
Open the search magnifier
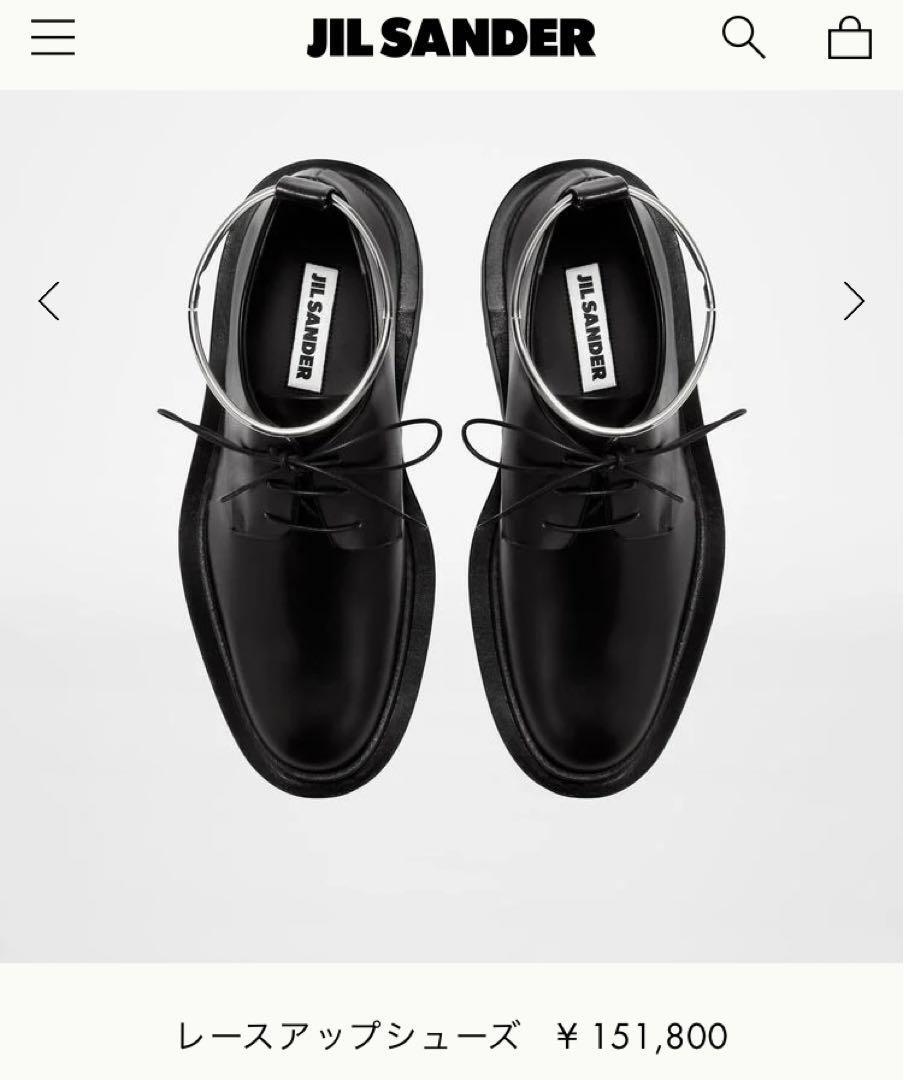tap(743, 38)
